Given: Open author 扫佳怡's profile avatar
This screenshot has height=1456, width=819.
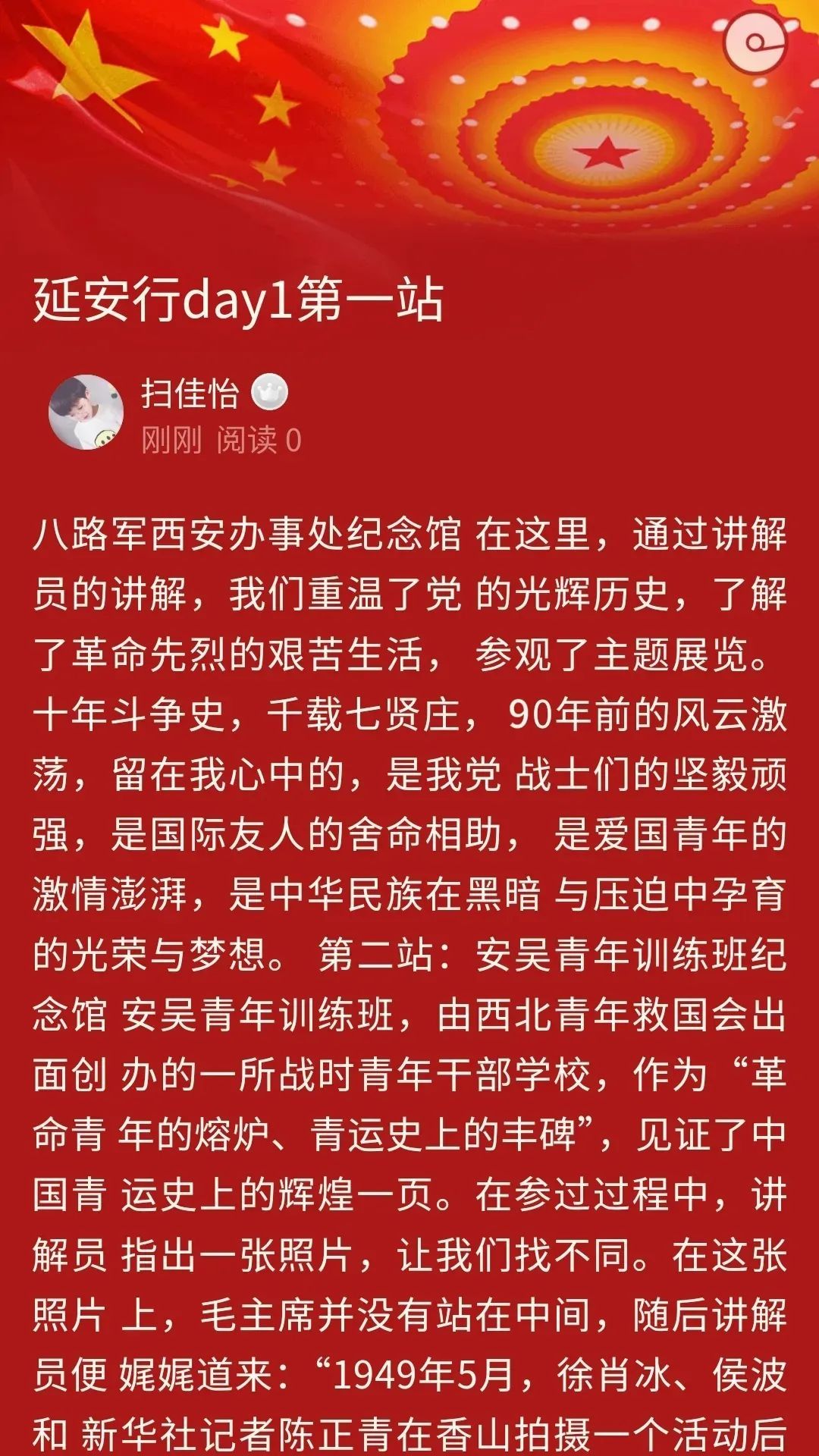Looking at the screenshot, I should click(x=86, y=413).
